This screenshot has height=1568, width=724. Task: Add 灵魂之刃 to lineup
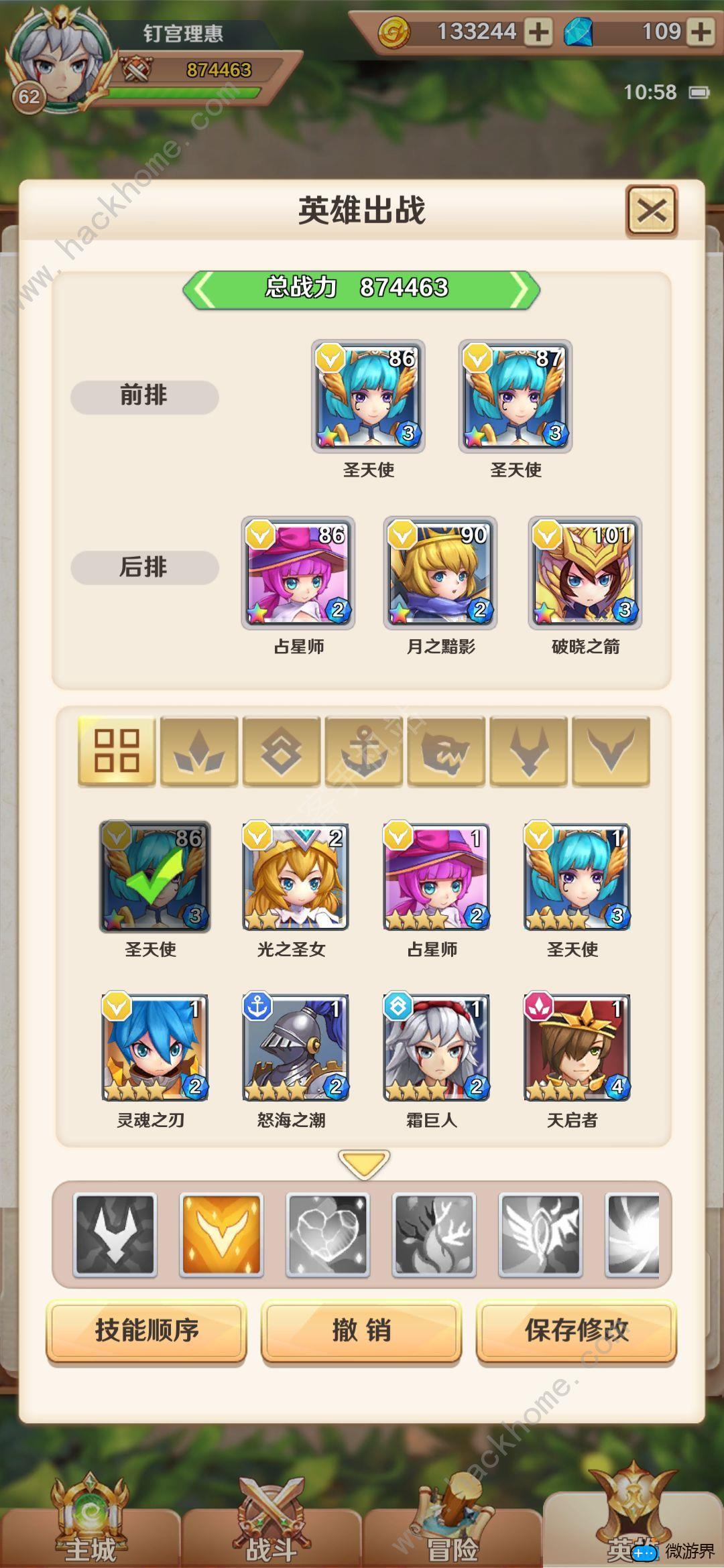[155, 1047]
